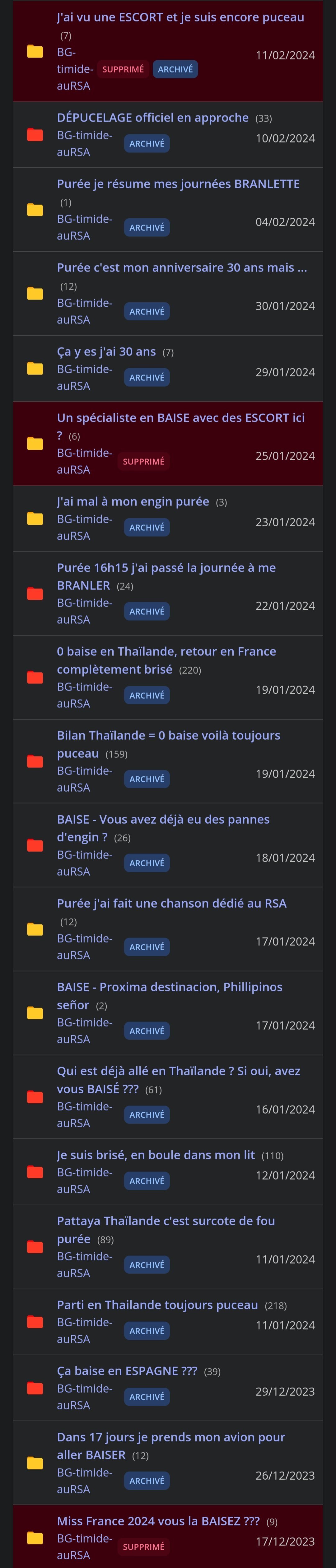View "Pattaya Thaïlande c'est surcote de fou" thread
This screenshot has height=1568, width=336.
point(166,1221)
